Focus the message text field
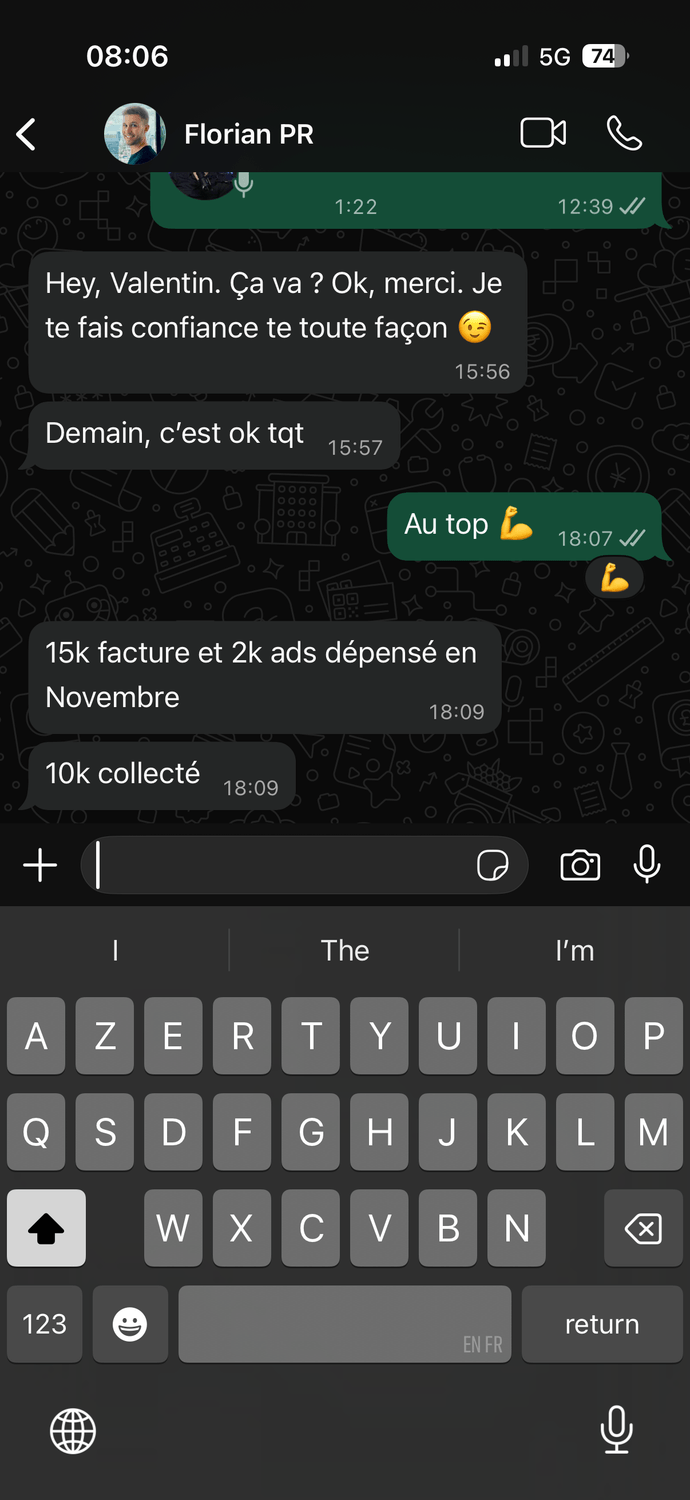 [280, 865]
